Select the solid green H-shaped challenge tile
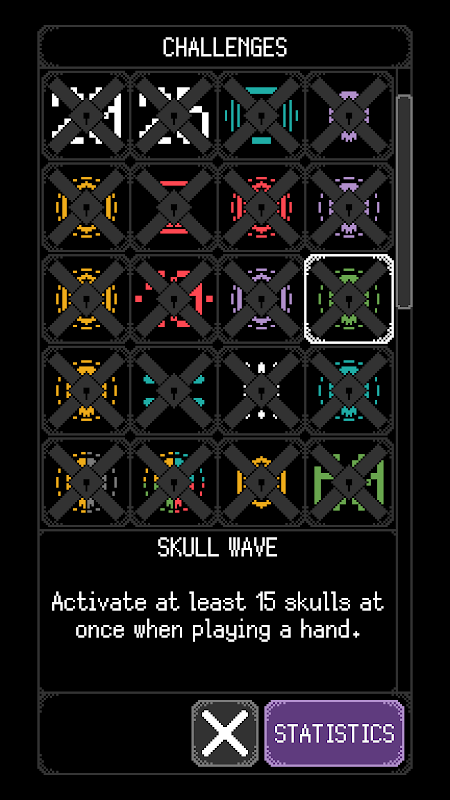The image size is (450, 800). pyautogui.click(x=349, y=483)
